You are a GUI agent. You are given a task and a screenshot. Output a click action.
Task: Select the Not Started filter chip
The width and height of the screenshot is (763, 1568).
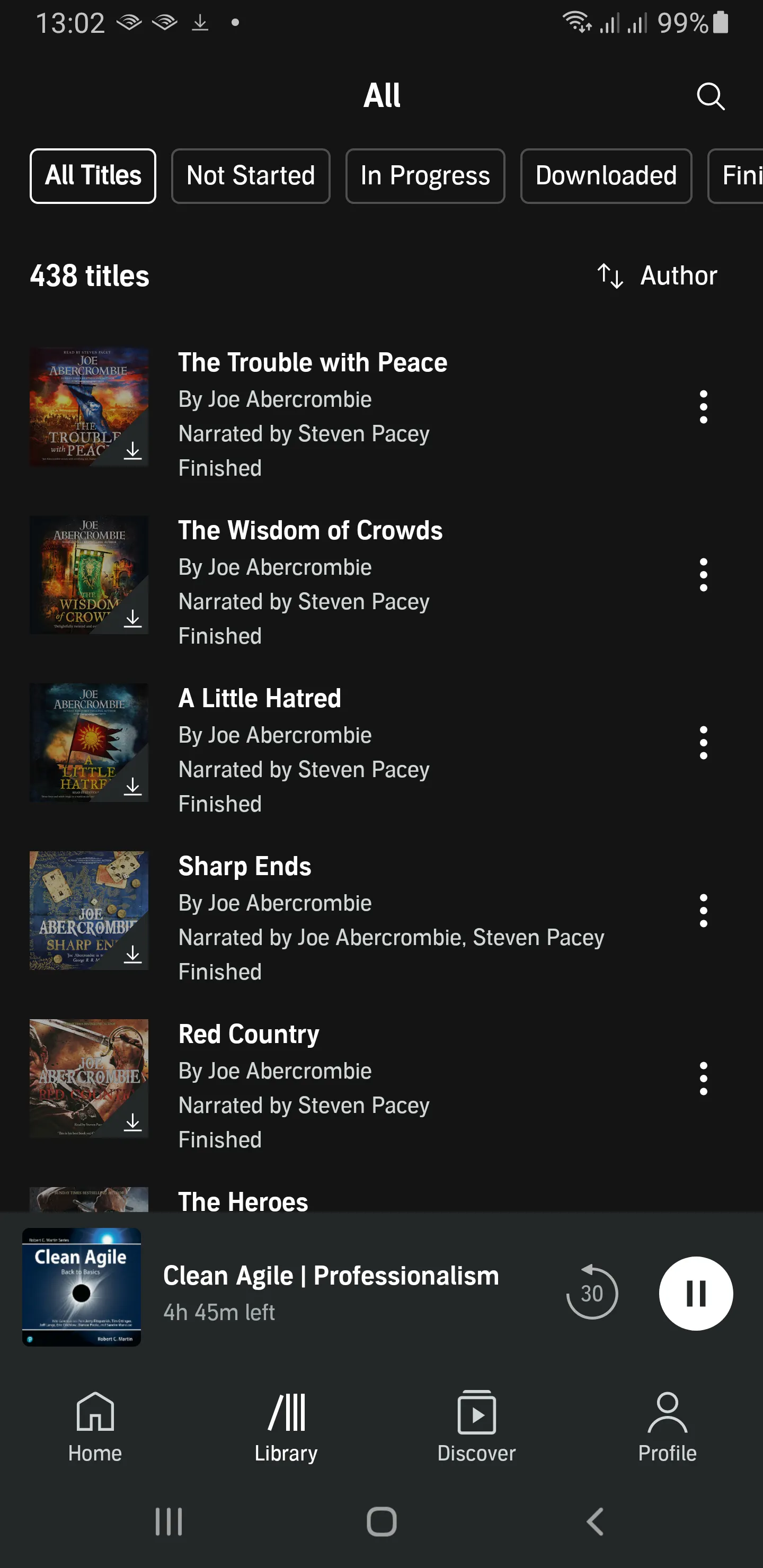click(250, 176)
